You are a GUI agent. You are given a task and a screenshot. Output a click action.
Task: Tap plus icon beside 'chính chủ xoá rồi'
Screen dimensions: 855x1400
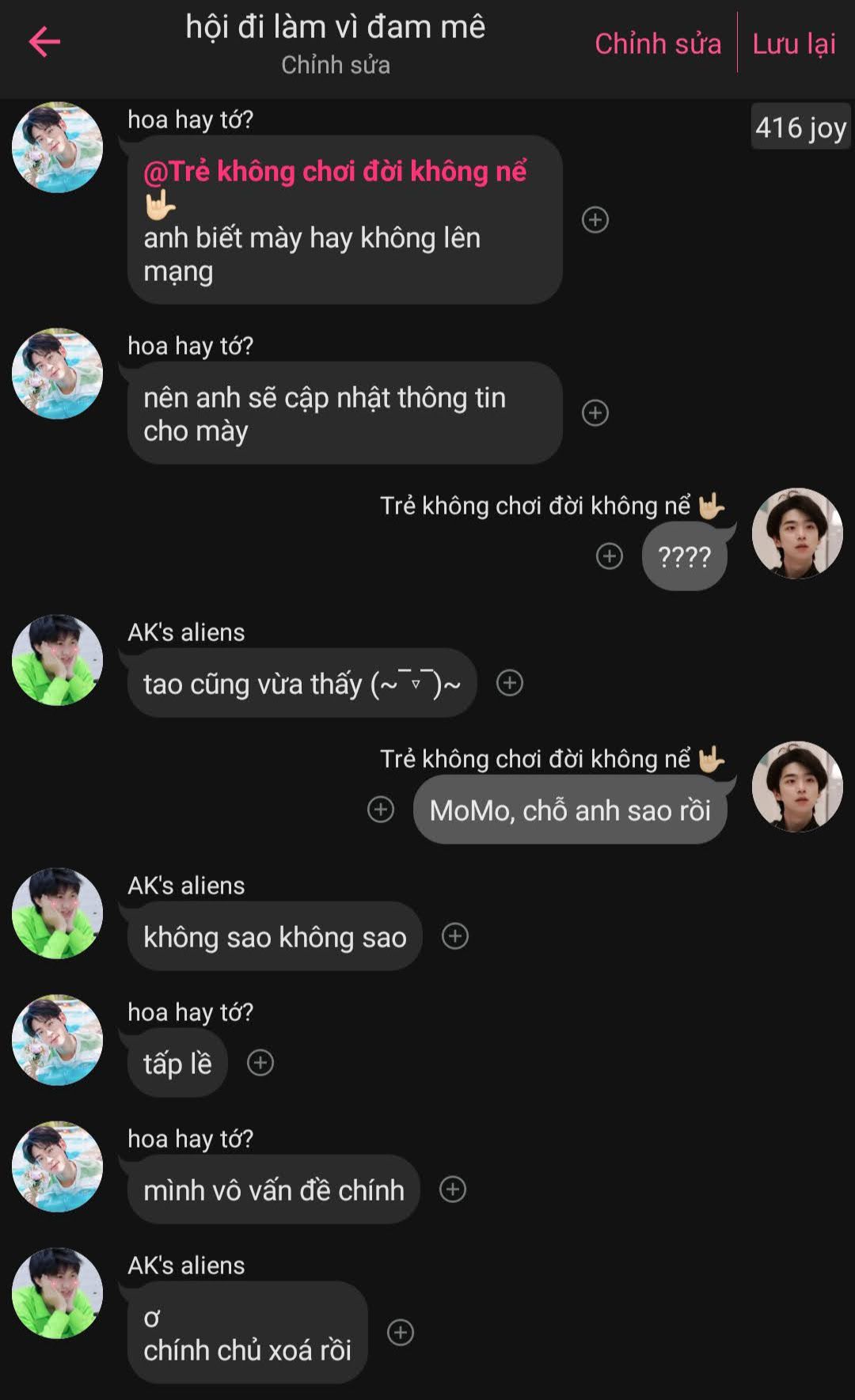pyautogui.click(x=401, y=1333)
